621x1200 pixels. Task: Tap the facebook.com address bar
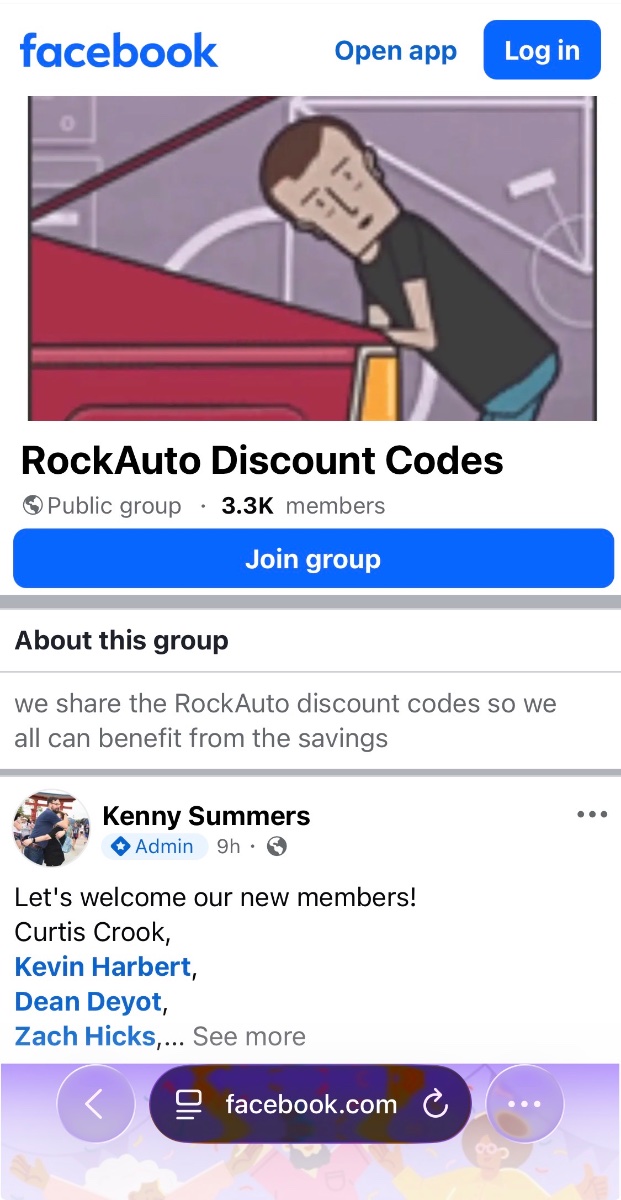pos(310,1104)
